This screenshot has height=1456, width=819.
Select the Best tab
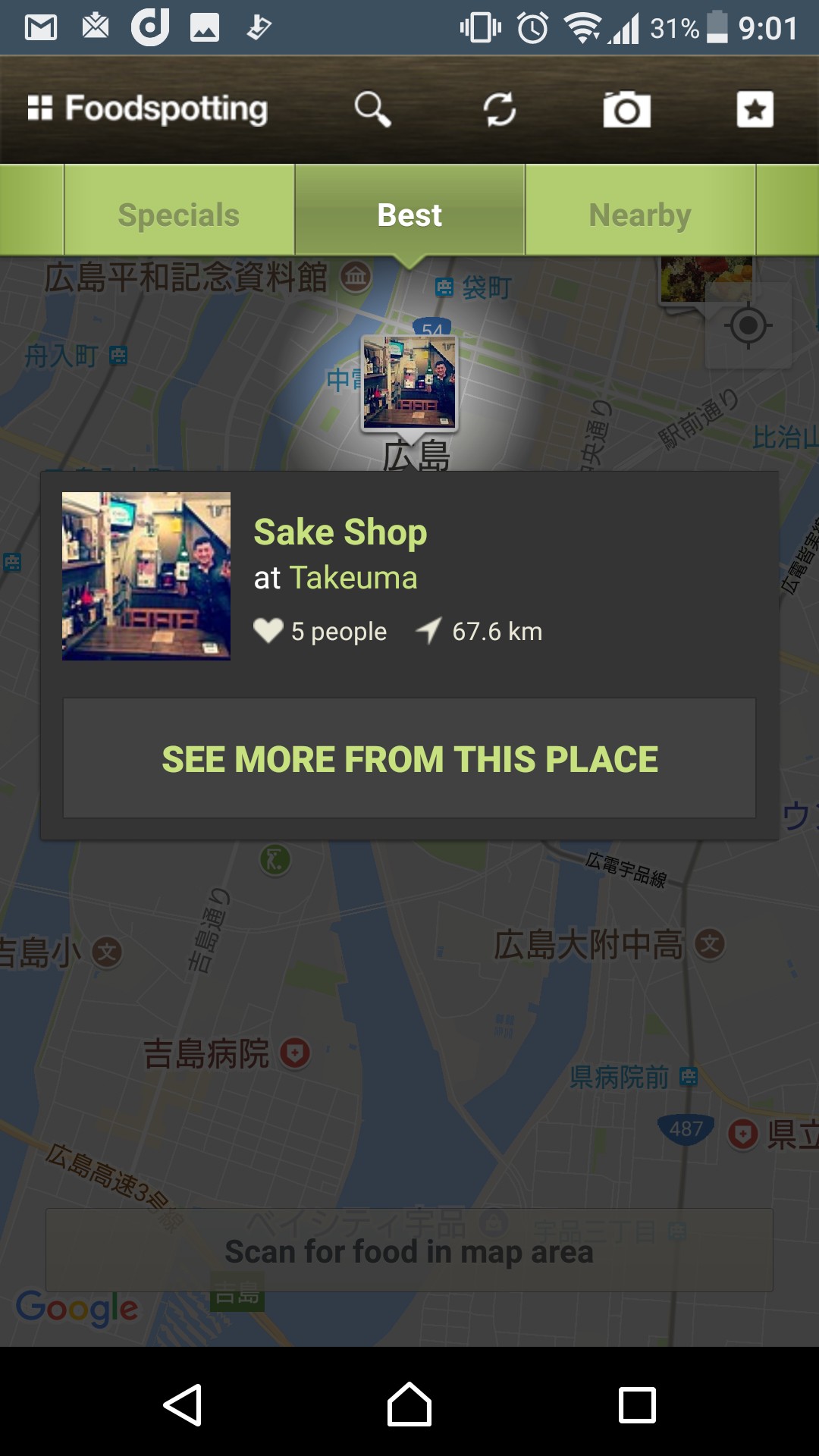409,215
